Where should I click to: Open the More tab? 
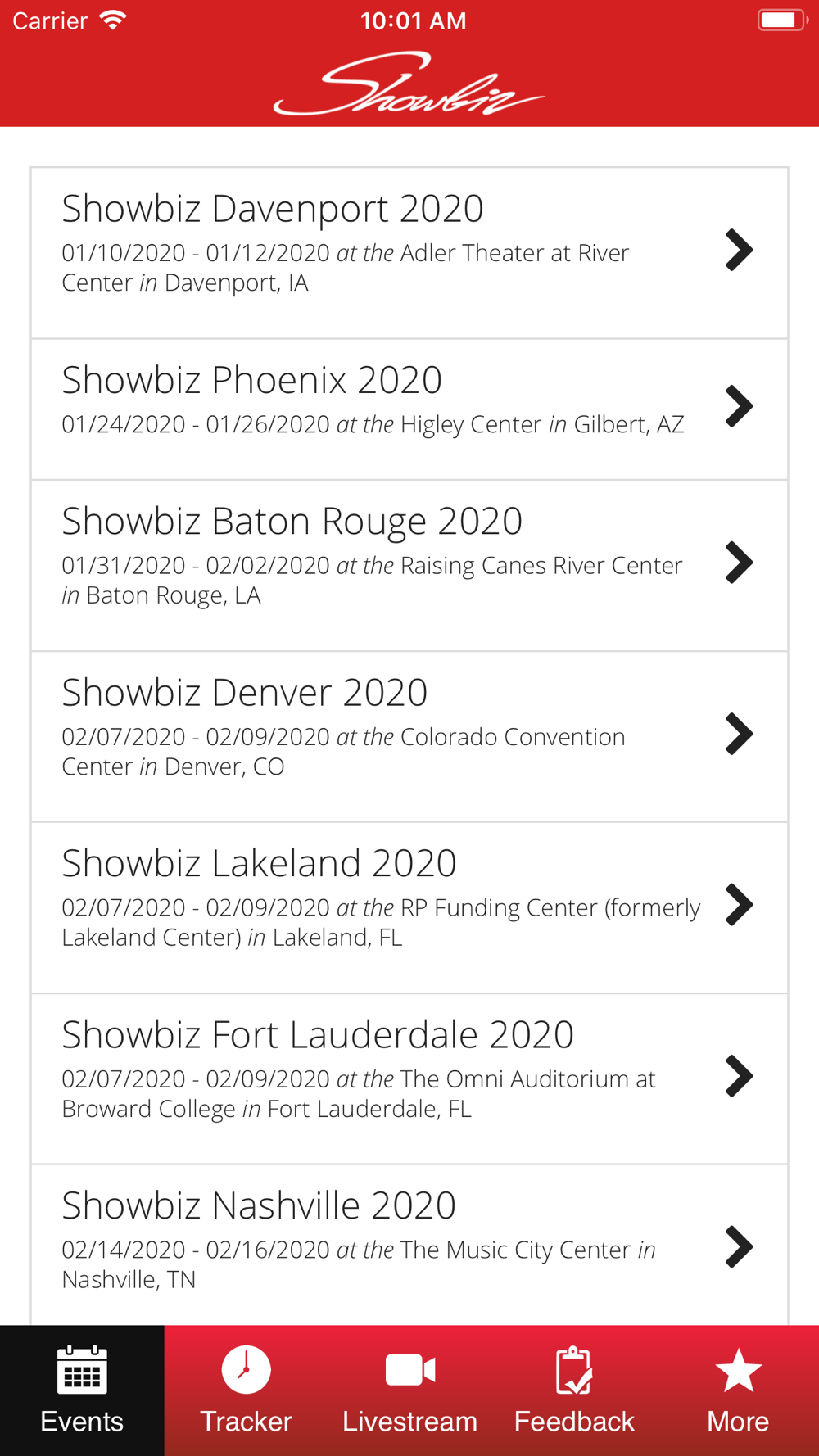[738, 1390]
